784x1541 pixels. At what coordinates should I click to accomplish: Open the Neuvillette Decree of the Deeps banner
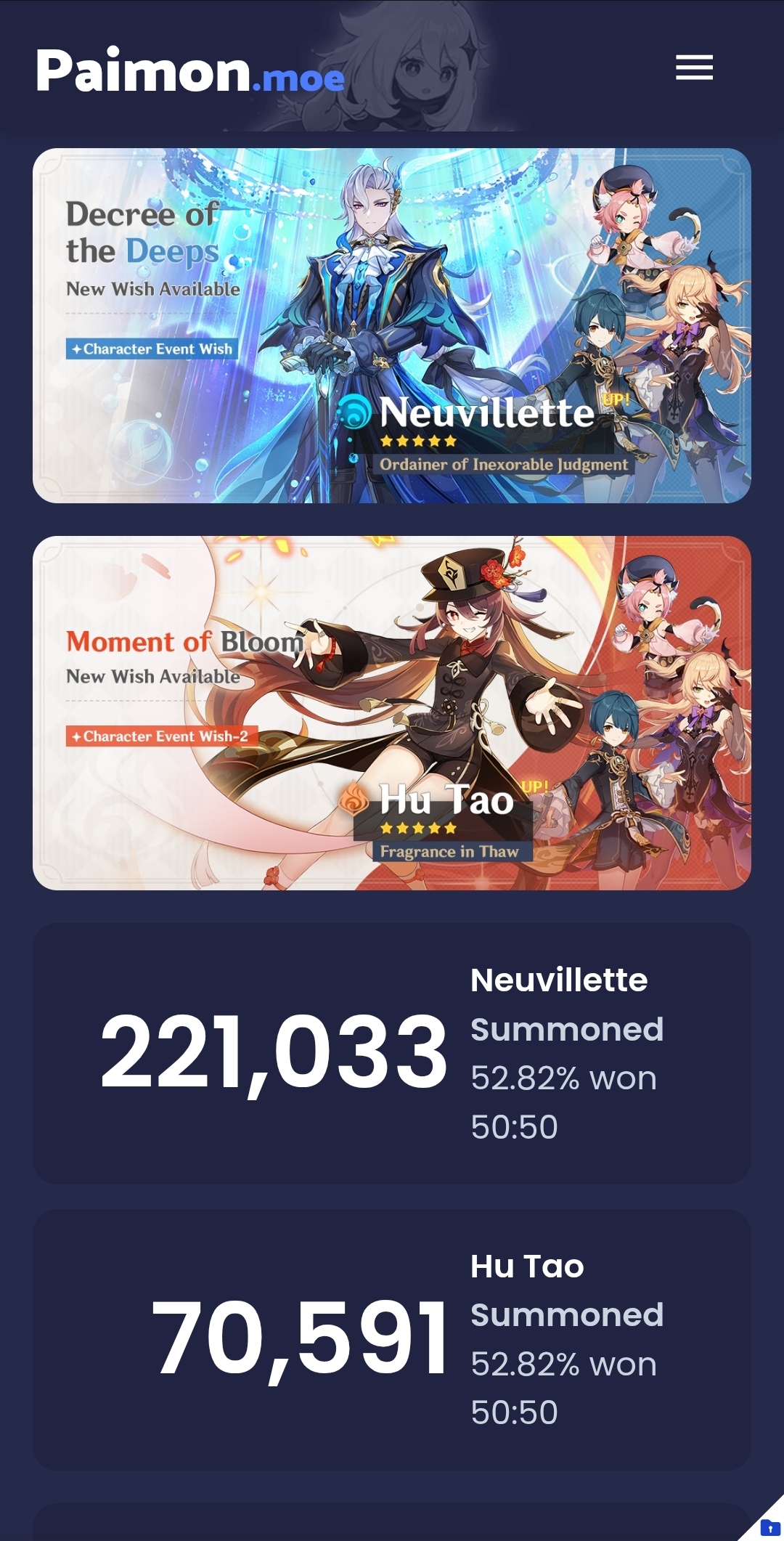[x=392, y=325]
